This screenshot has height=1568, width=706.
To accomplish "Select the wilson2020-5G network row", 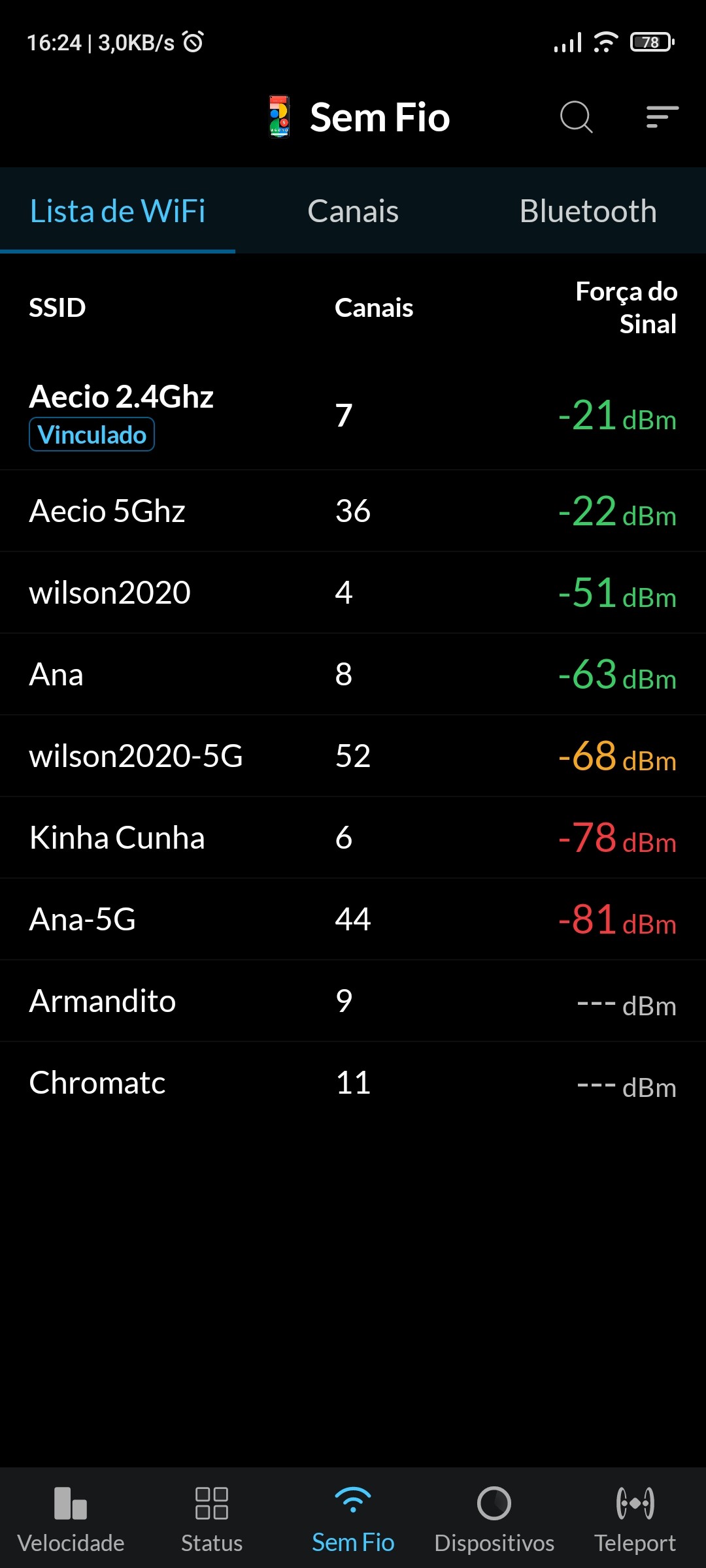I will [x=353, y=756].
